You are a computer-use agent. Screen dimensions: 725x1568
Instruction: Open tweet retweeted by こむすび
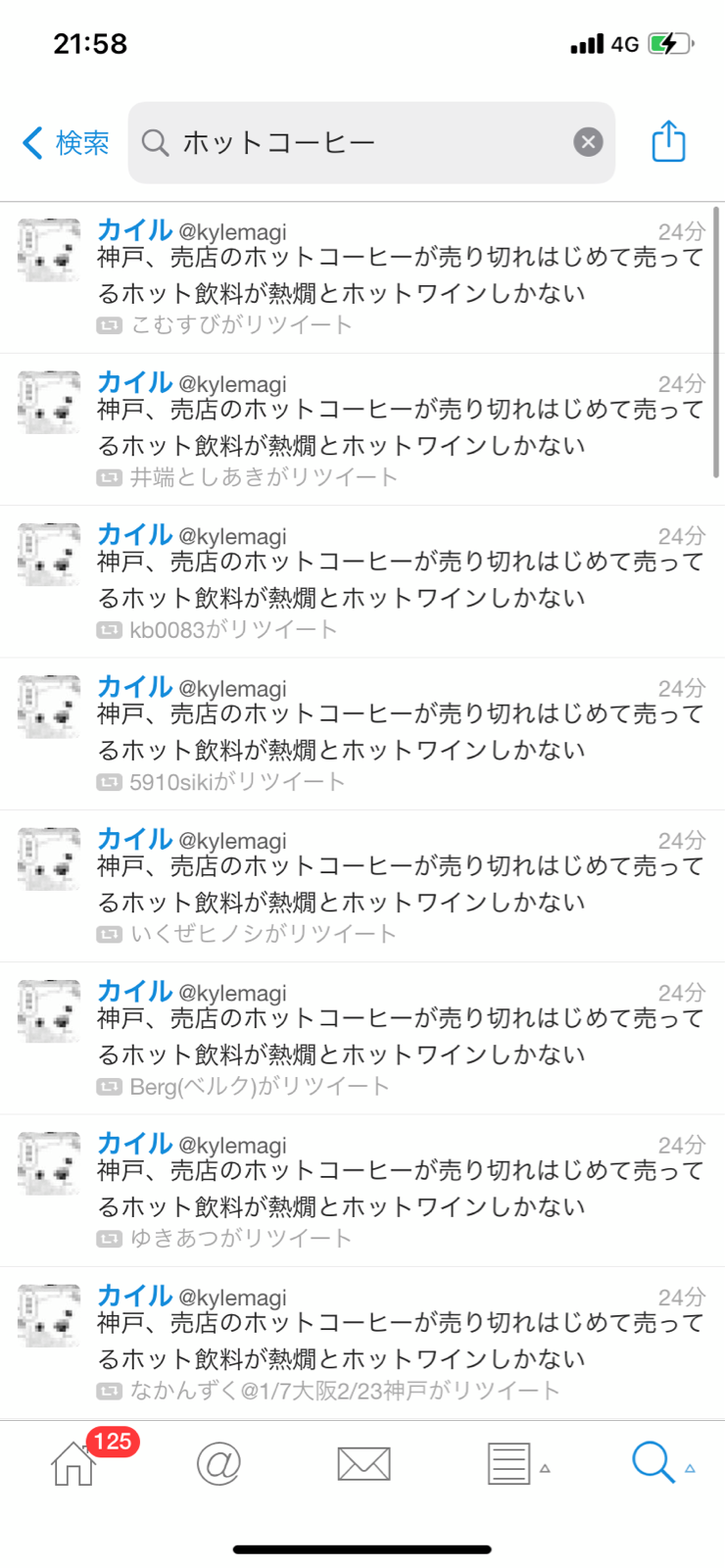[400, 276]
